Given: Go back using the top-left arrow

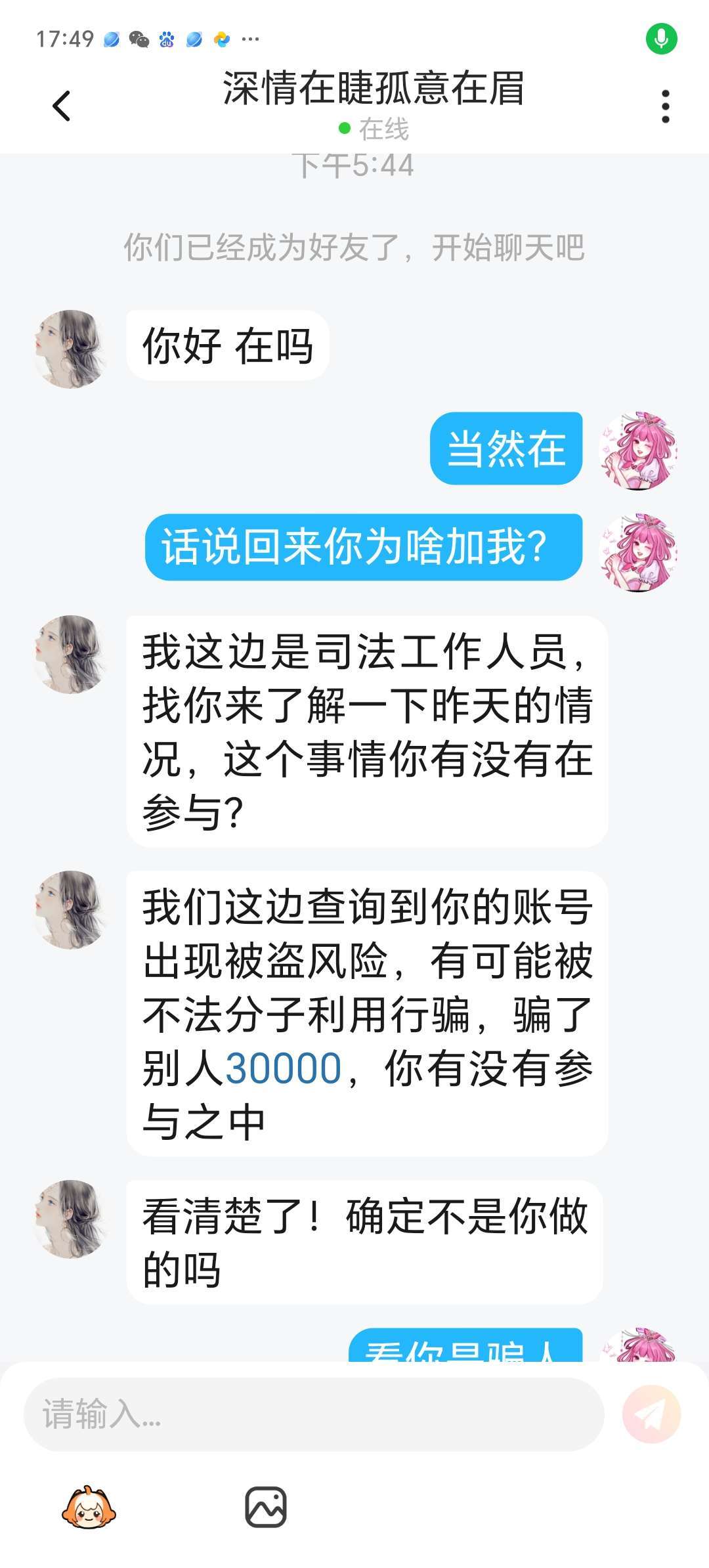Looking at the screenshot, I should [61, 106].
